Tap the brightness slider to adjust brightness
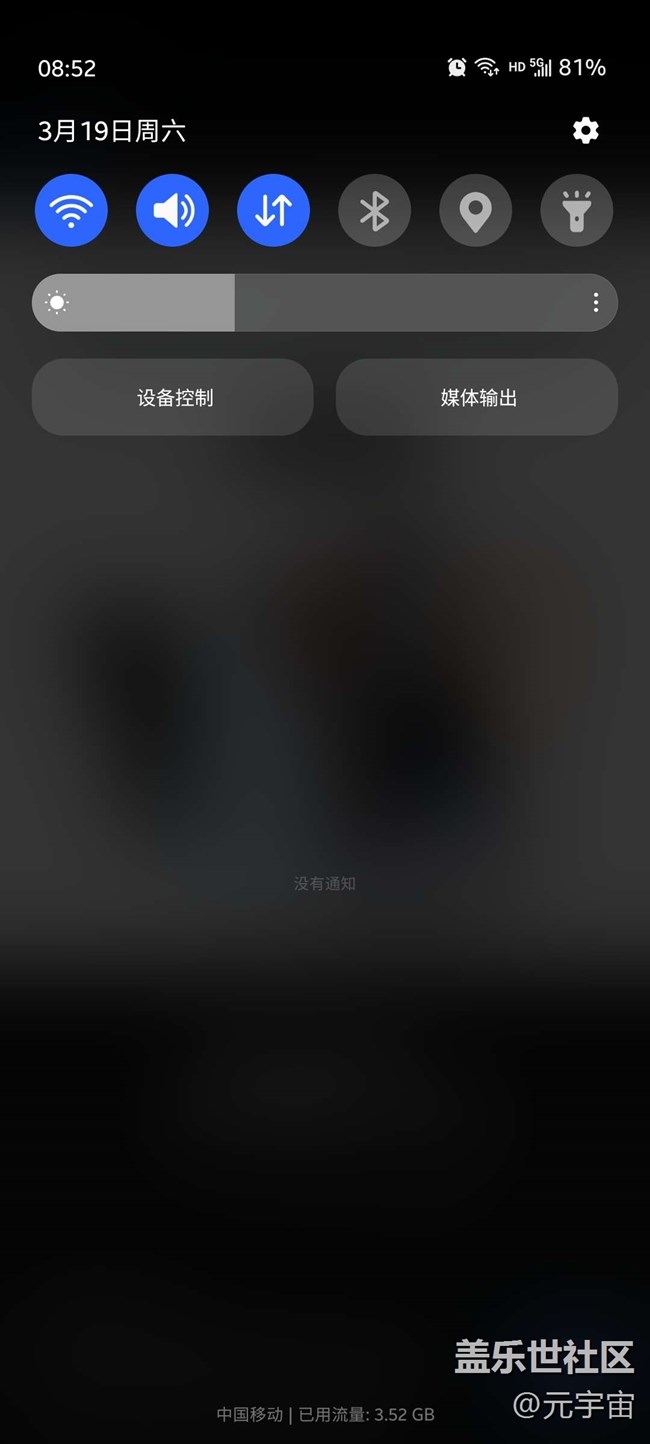 tap(300, 302)
